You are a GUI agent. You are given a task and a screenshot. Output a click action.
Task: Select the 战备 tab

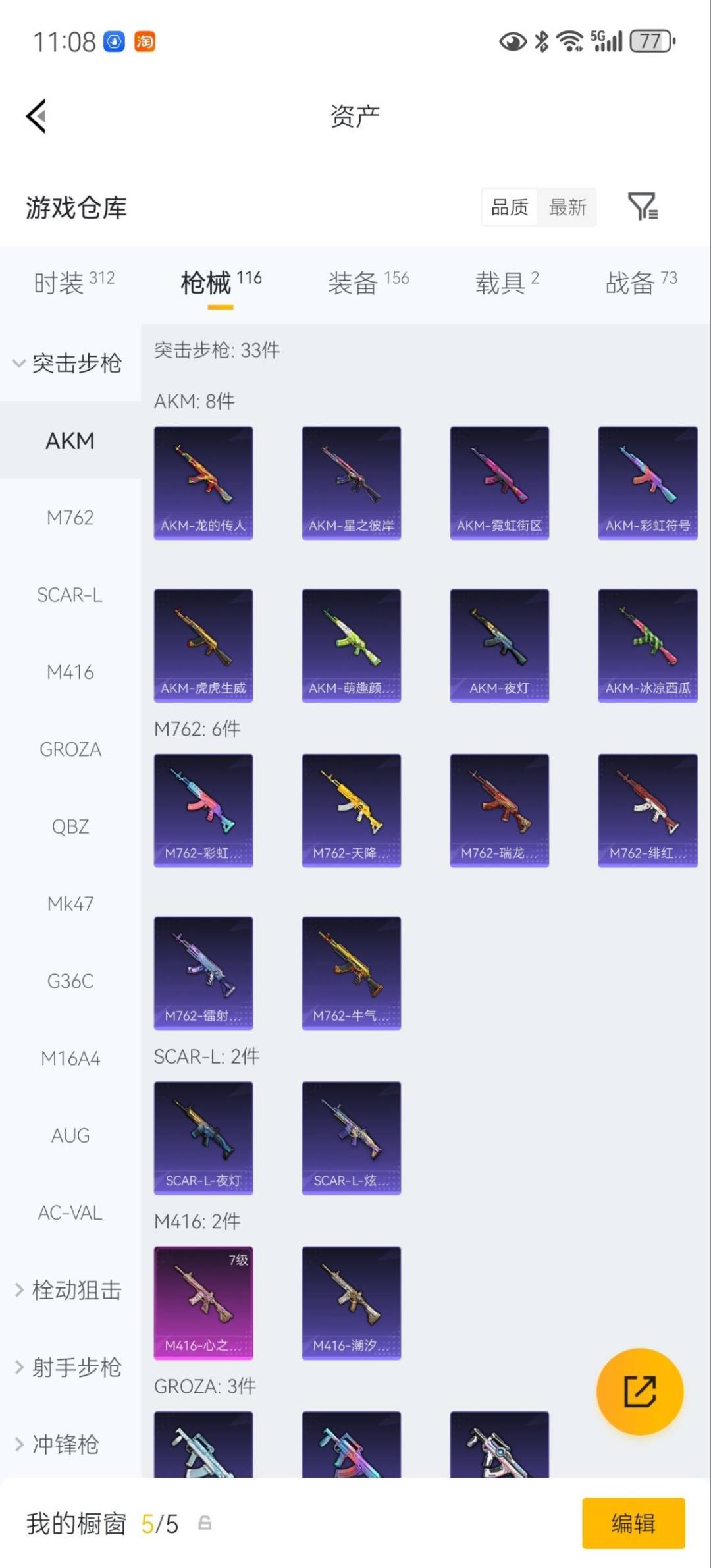[640, 283]
